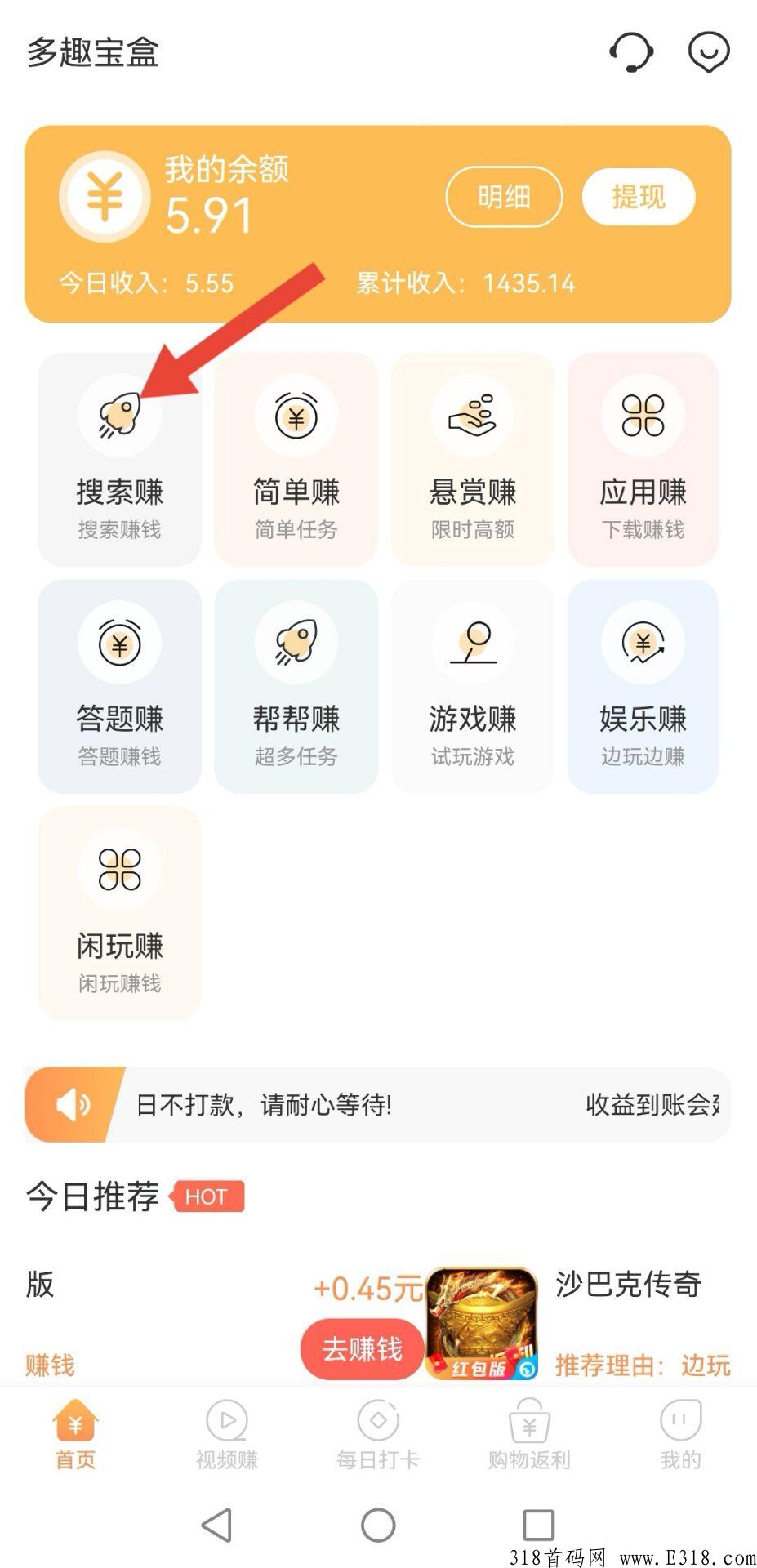Select the 悬赏赚 tile
This screenshot has height=1568, width=757.
472,459
